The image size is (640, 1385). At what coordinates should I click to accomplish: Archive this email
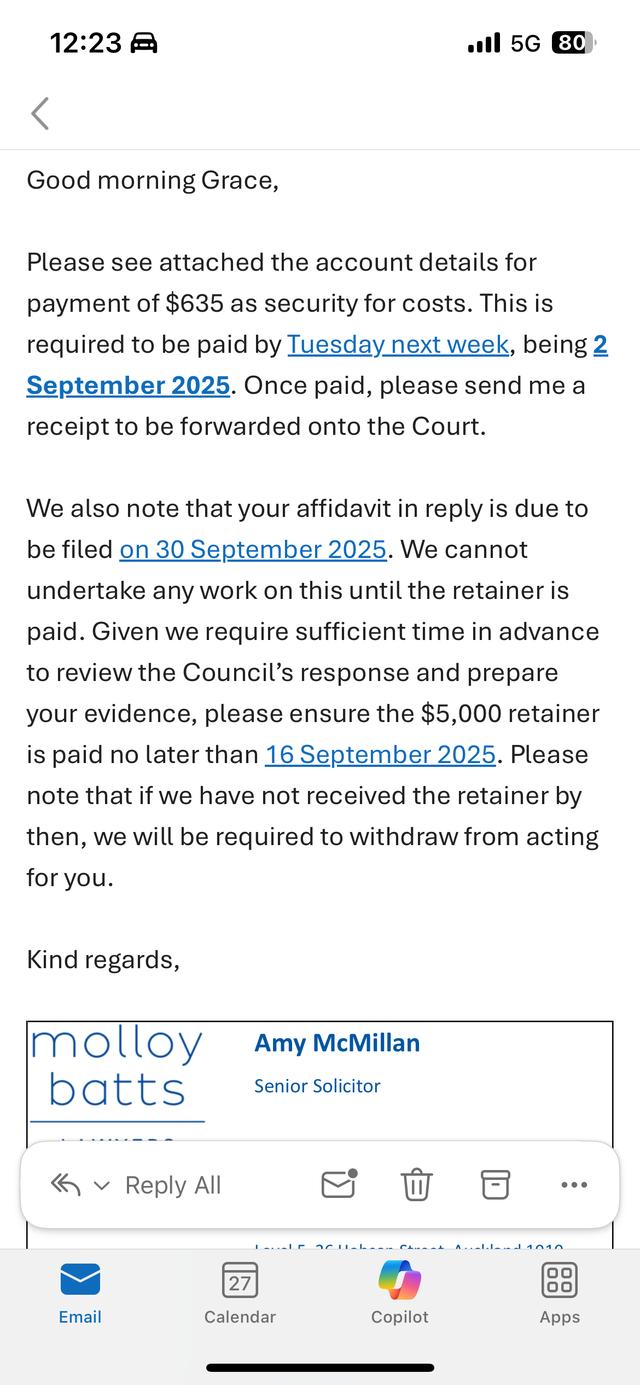point(495,1184)
